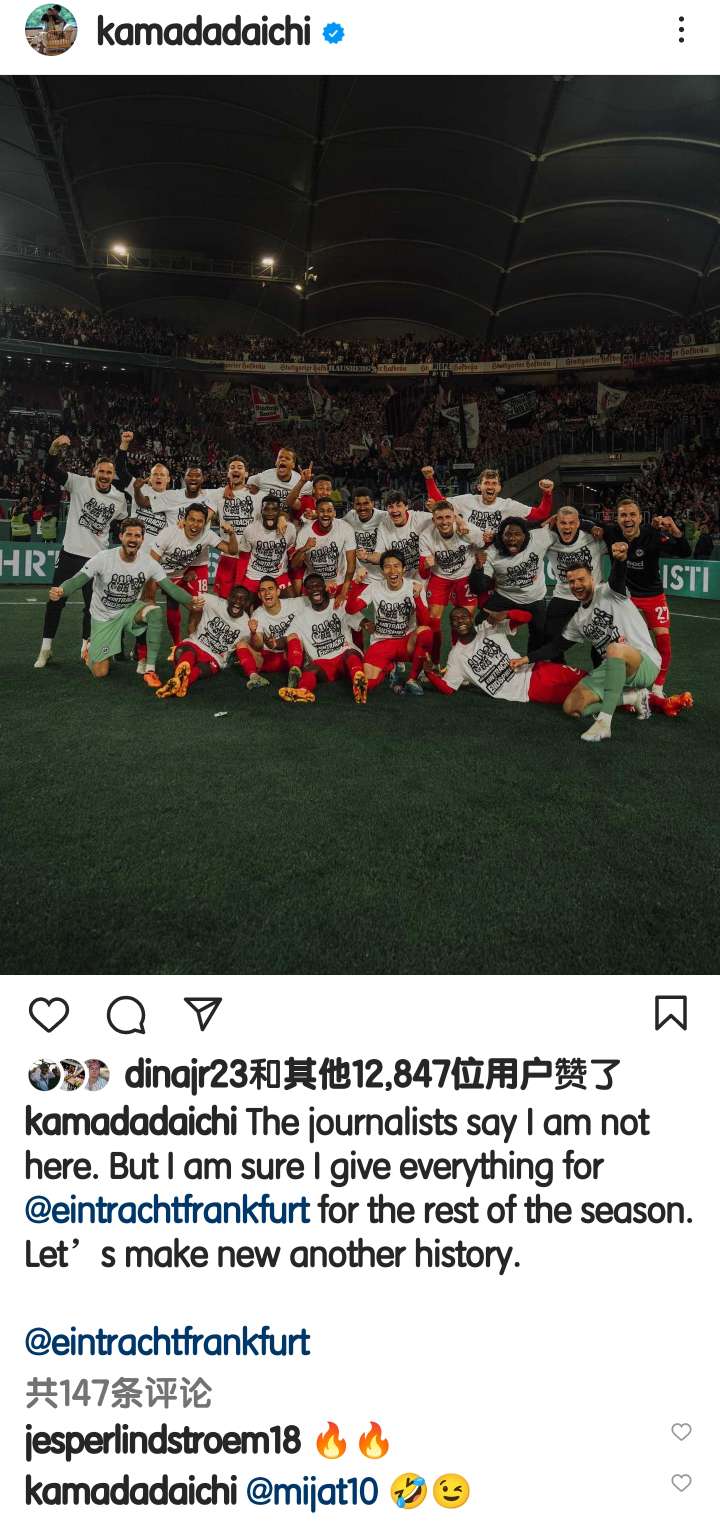Open the team celebration photo
720x1527 pixels.
point(360,525)
